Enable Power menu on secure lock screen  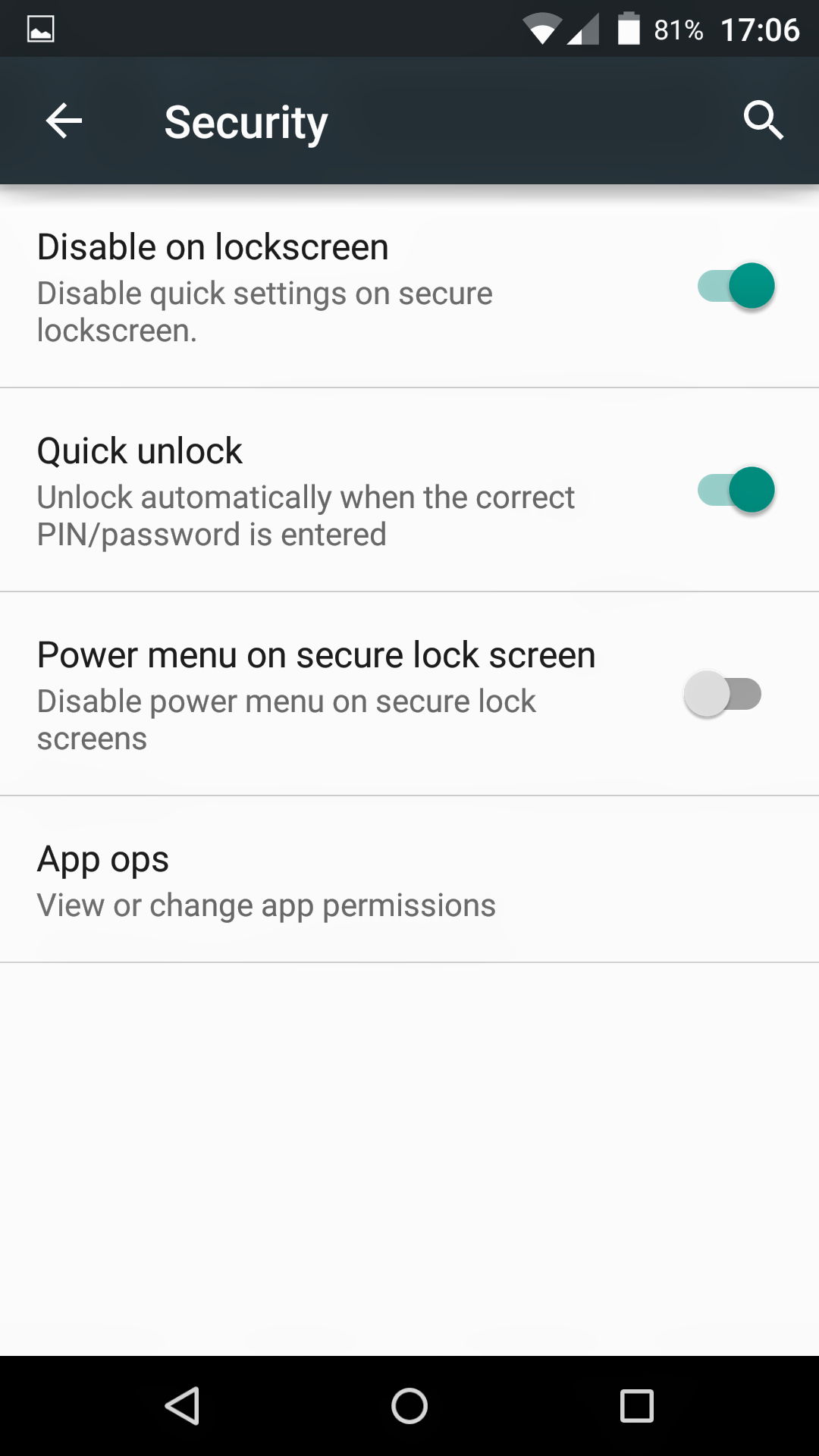click(x=723, y=694)
